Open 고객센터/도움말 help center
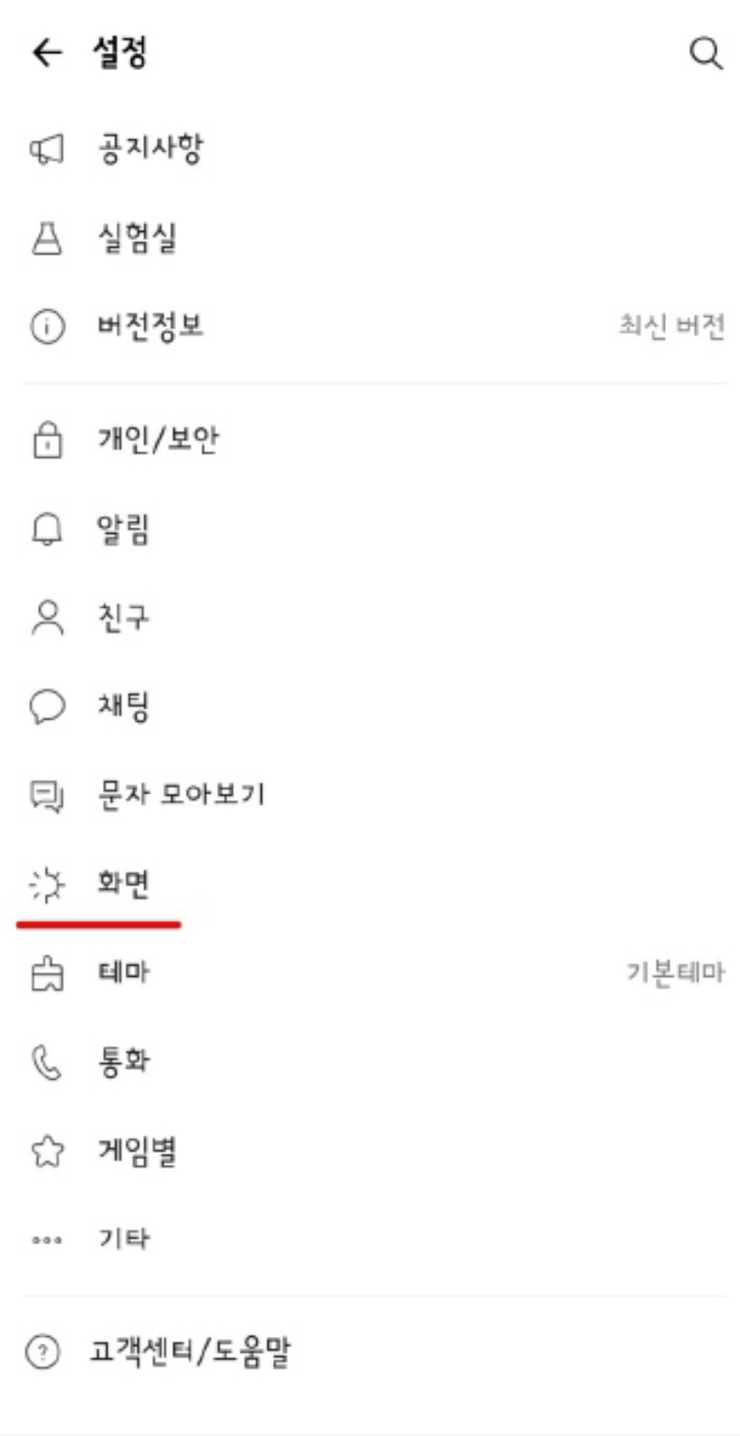 tap(370, 1354)
